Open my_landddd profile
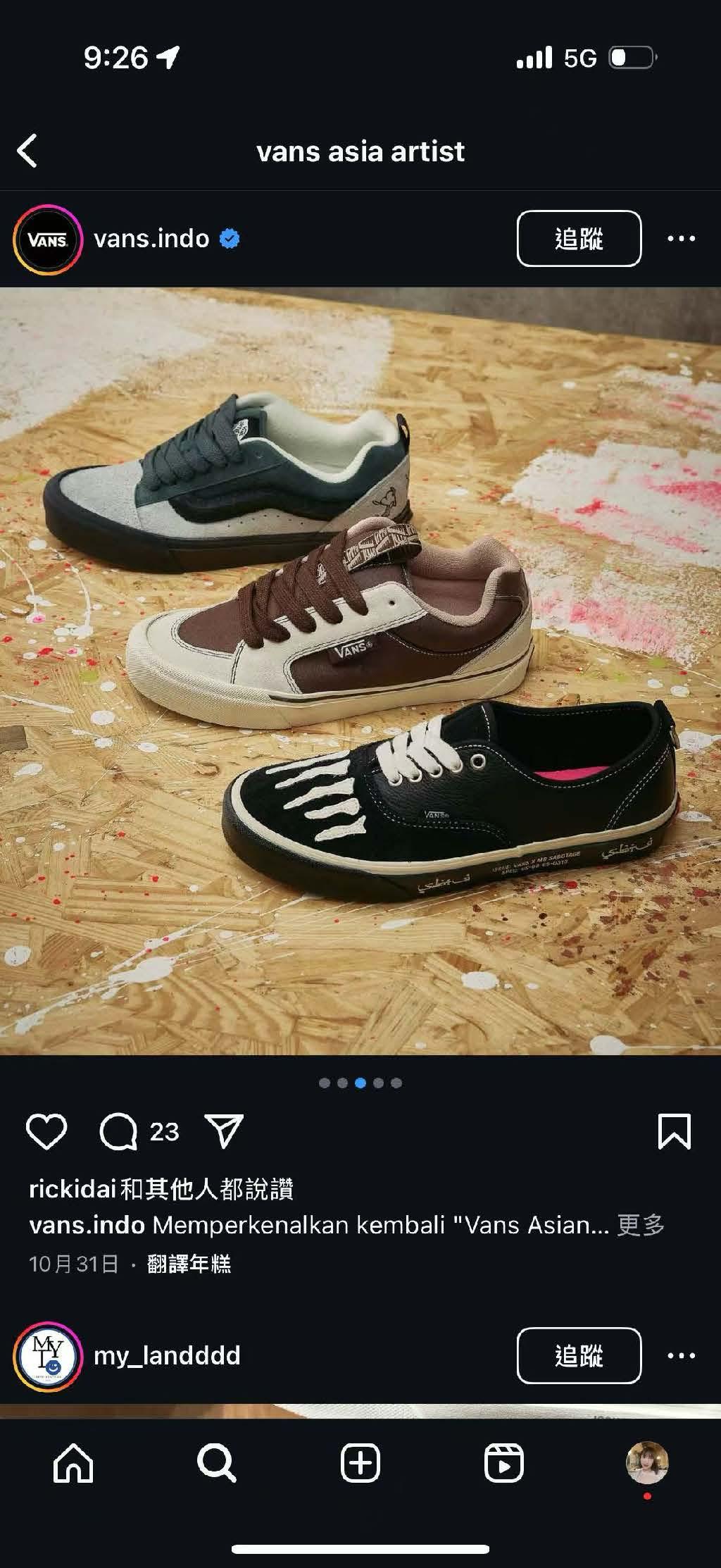 point(167,1355)
